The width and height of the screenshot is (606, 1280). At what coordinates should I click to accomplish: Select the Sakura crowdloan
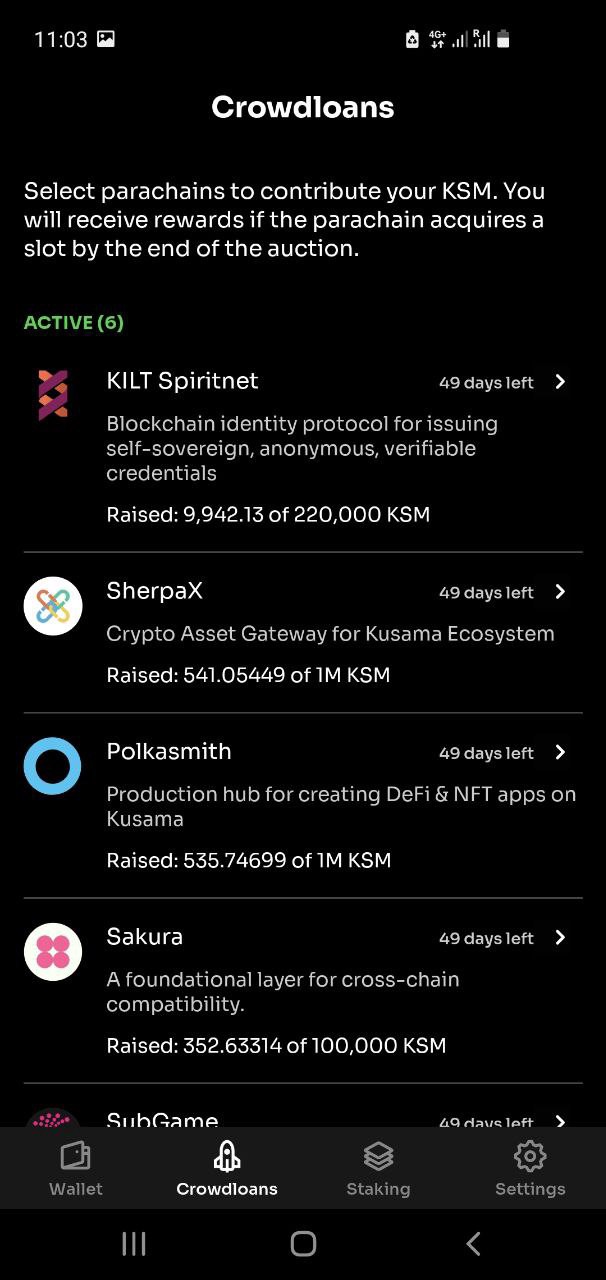pyautogui.click(x=303, y=990)
